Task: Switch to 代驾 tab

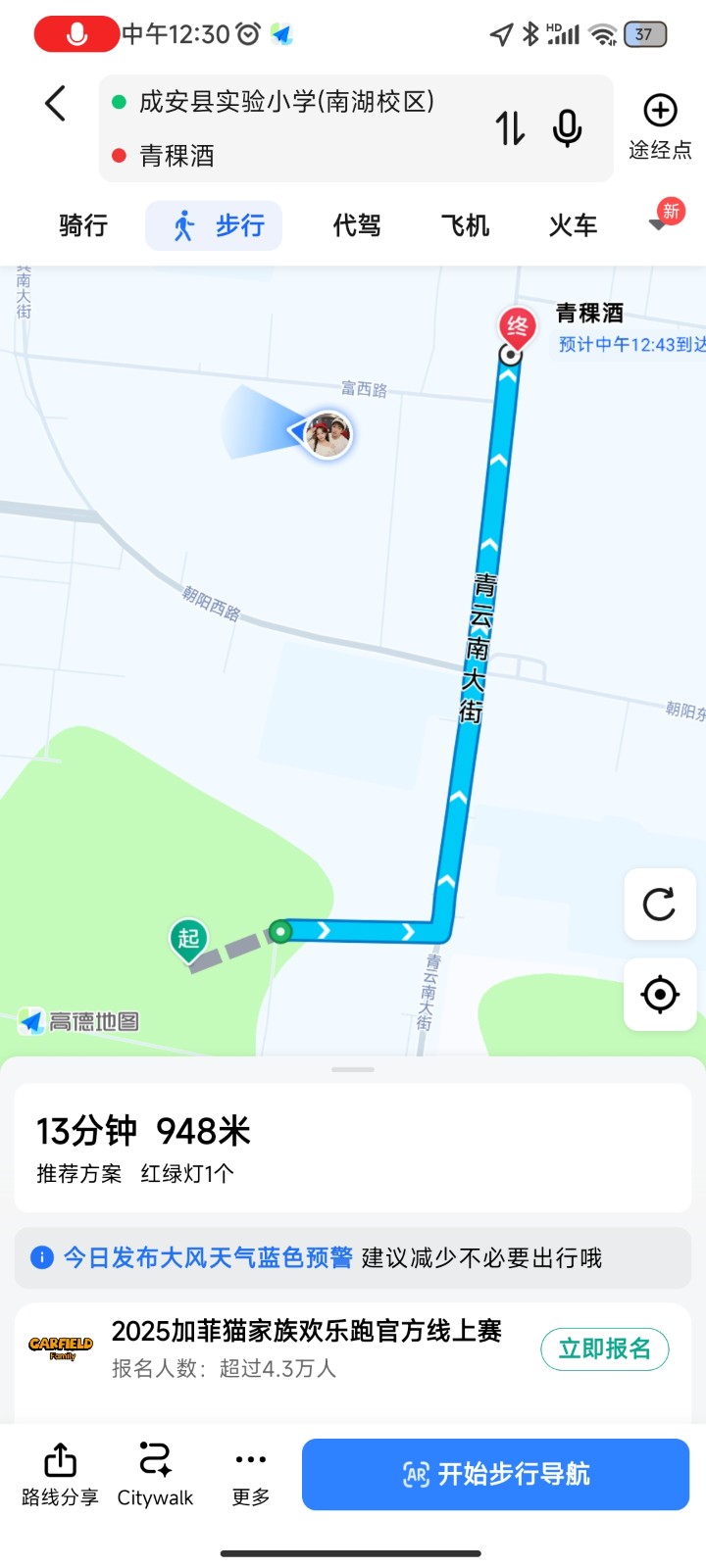Action: pos(357,226)
